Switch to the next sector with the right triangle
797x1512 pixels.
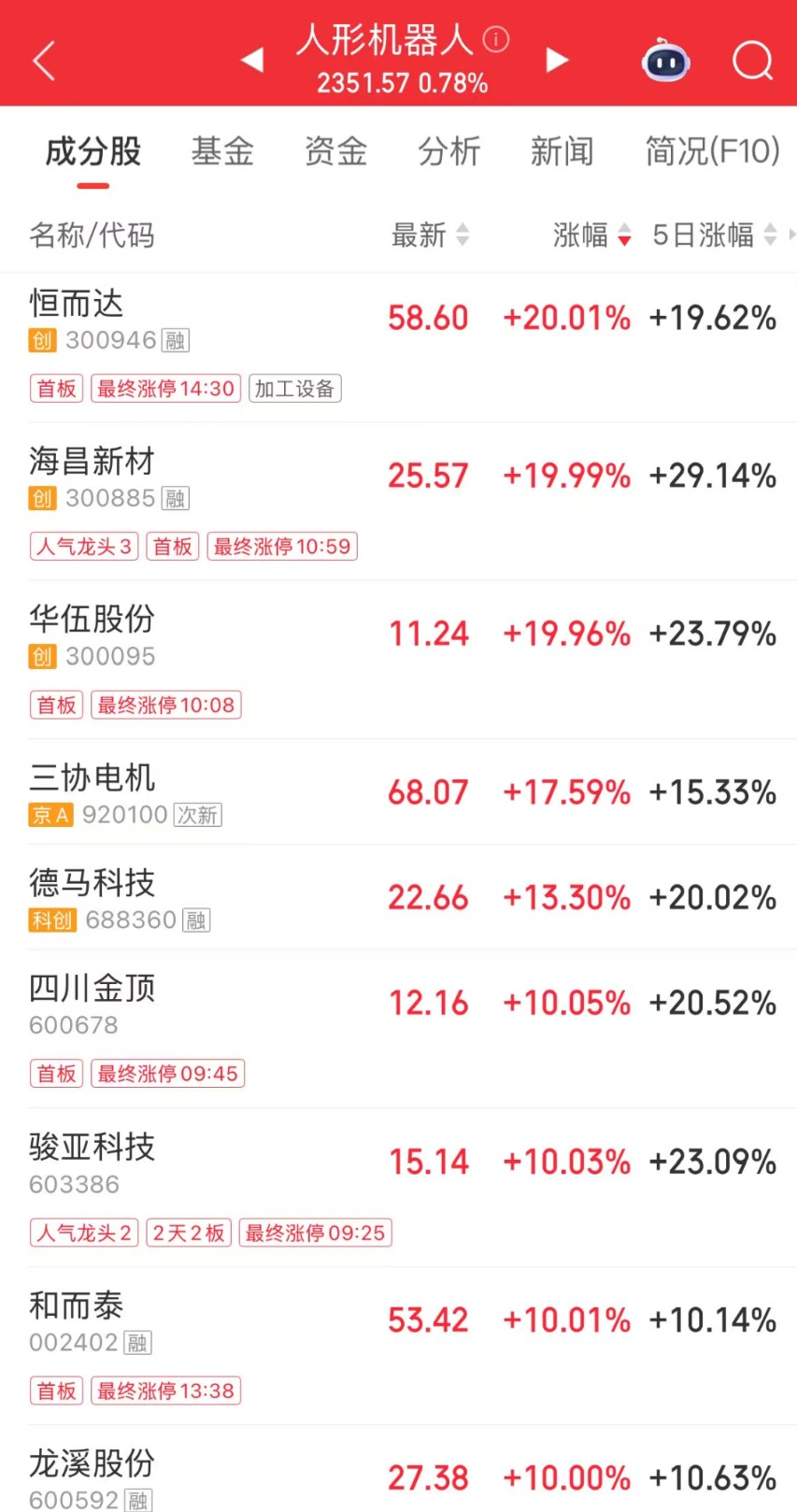click(x=557, y=61)
